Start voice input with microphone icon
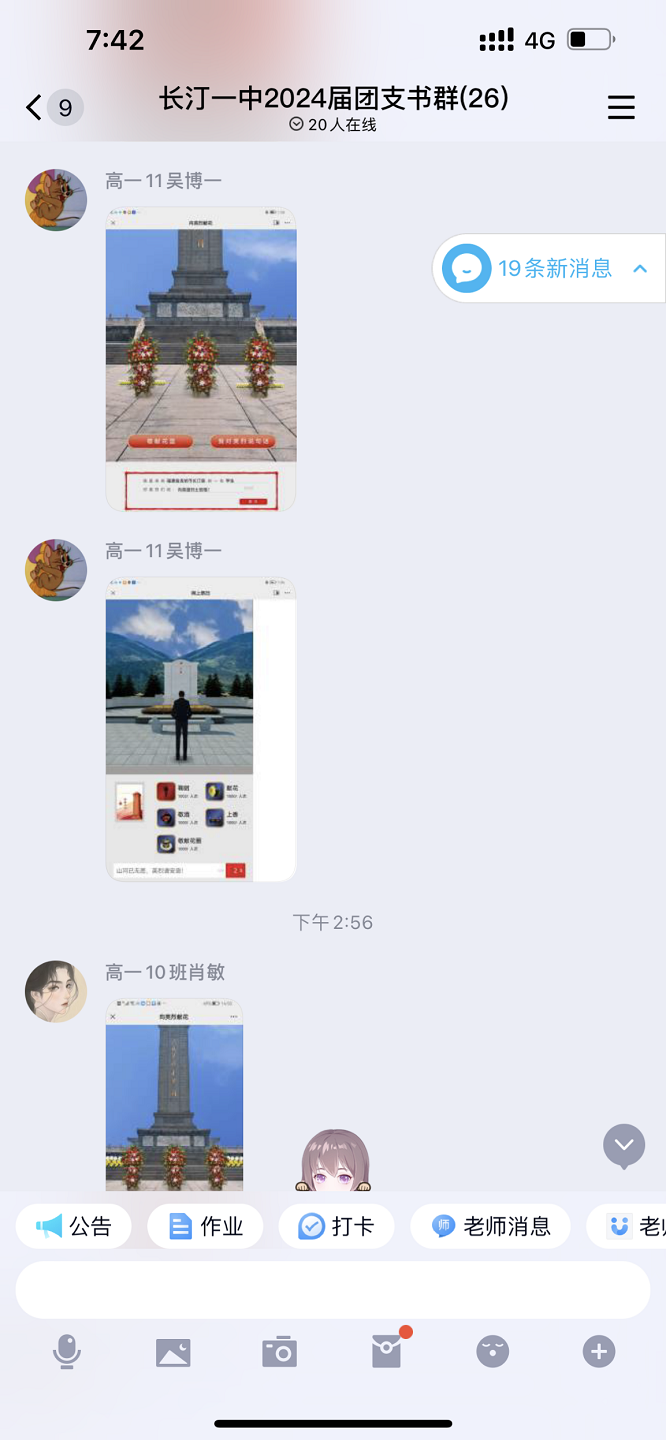 click(x=67, y=1352)
